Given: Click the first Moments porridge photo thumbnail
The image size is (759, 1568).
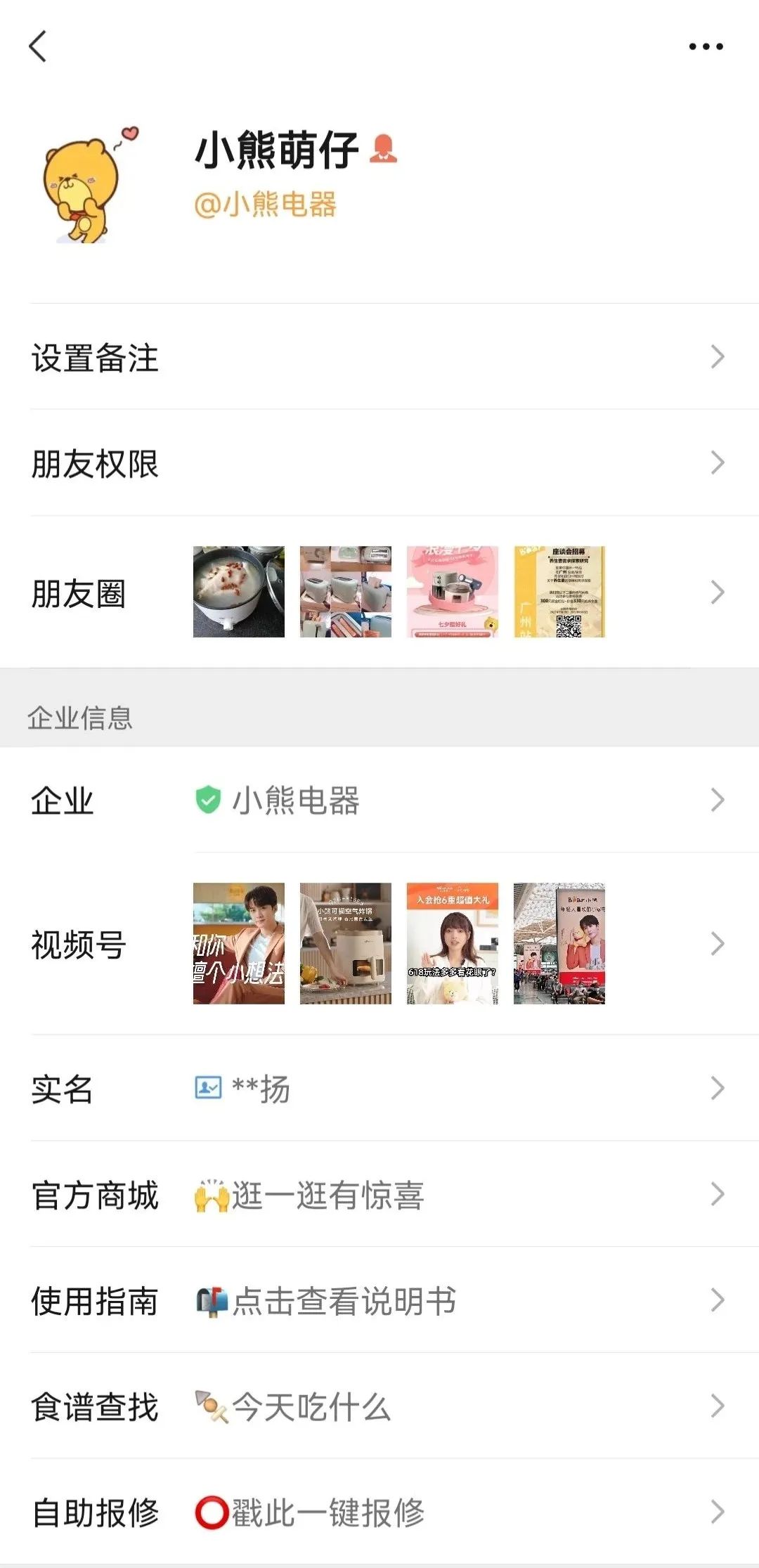Looking at the screenshot, I should pos(239,592).
